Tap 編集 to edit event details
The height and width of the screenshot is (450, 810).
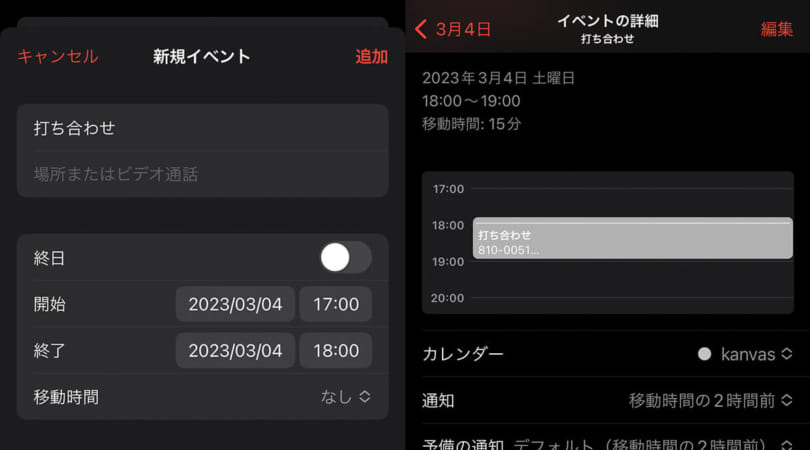777,29
